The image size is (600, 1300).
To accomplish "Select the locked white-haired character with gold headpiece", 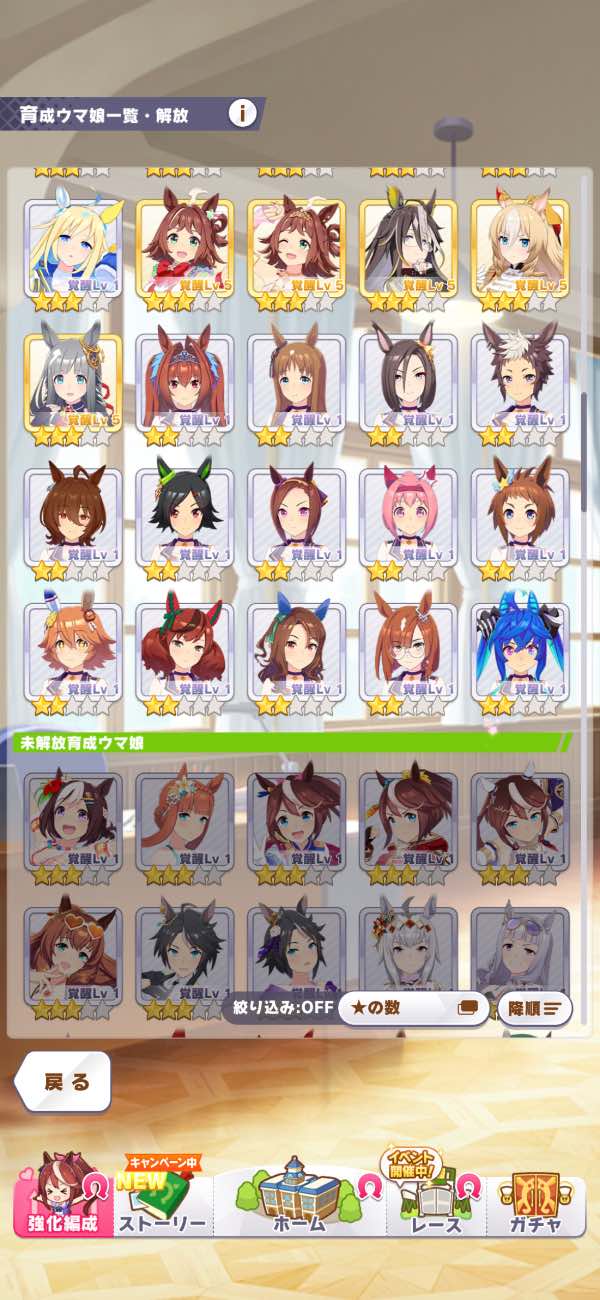I will [x=408, y=958].
